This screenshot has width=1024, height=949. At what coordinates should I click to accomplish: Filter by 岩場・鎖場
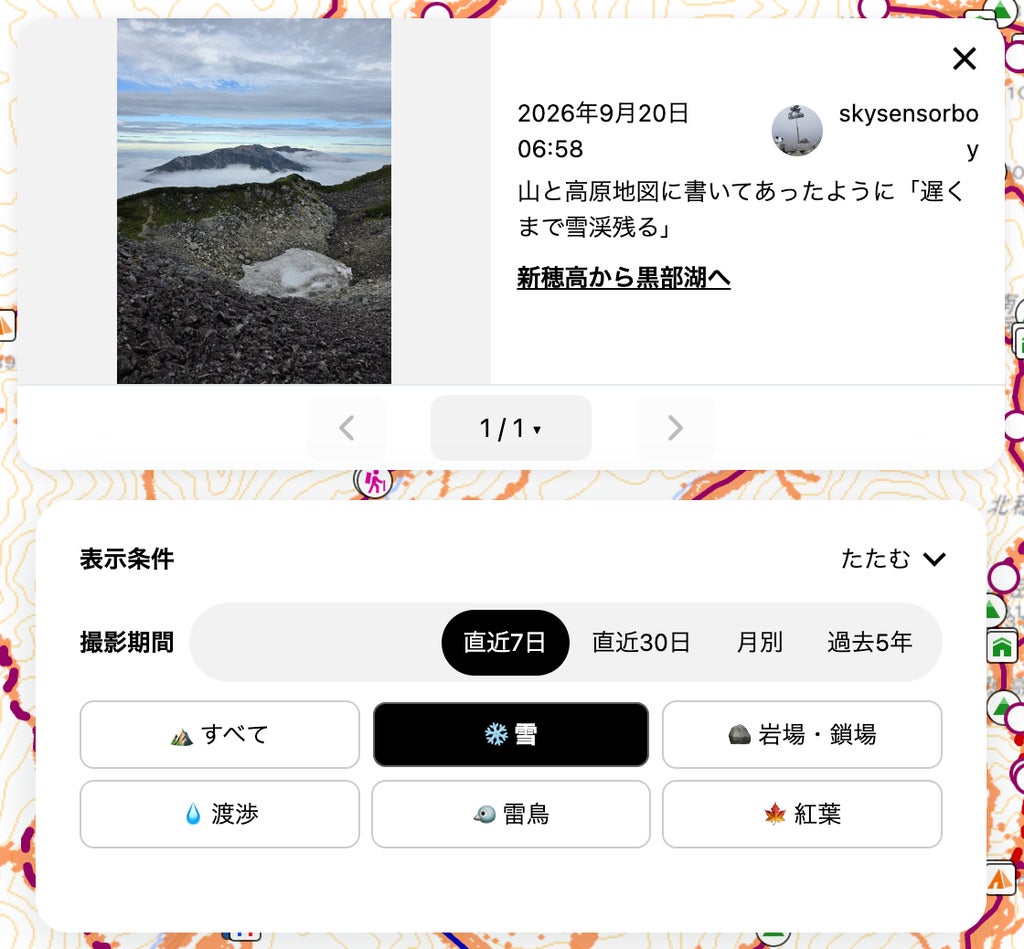802,735
